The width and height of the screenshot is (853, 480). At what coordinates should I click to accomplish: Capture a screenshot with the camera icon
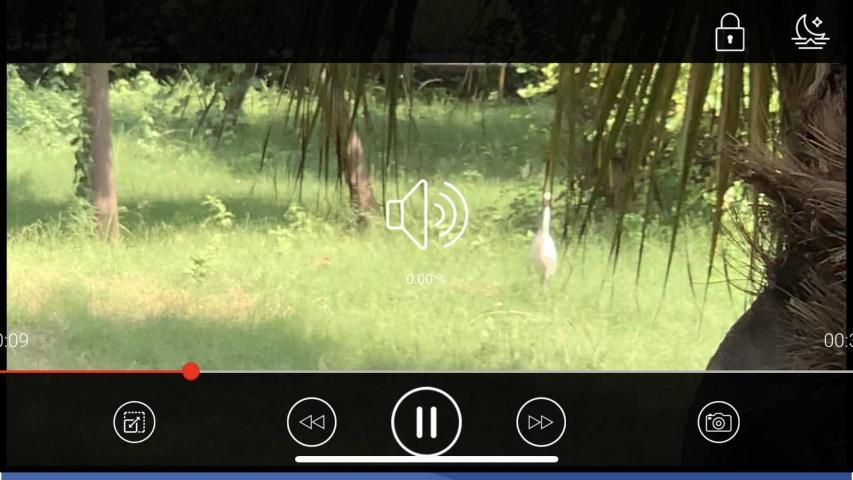coord(718,422)
